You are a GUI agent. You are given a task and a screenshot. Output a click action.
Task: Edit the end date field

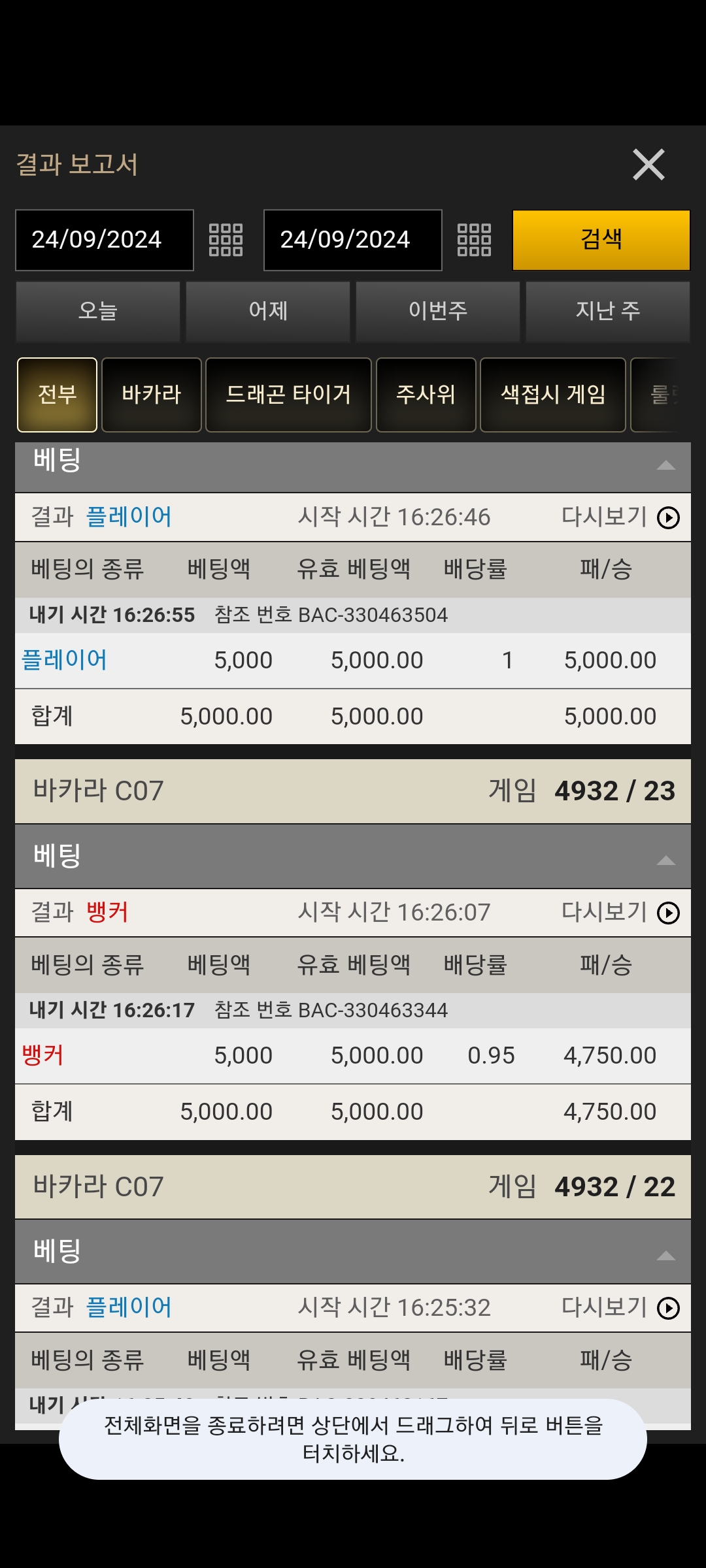(352, 240)
